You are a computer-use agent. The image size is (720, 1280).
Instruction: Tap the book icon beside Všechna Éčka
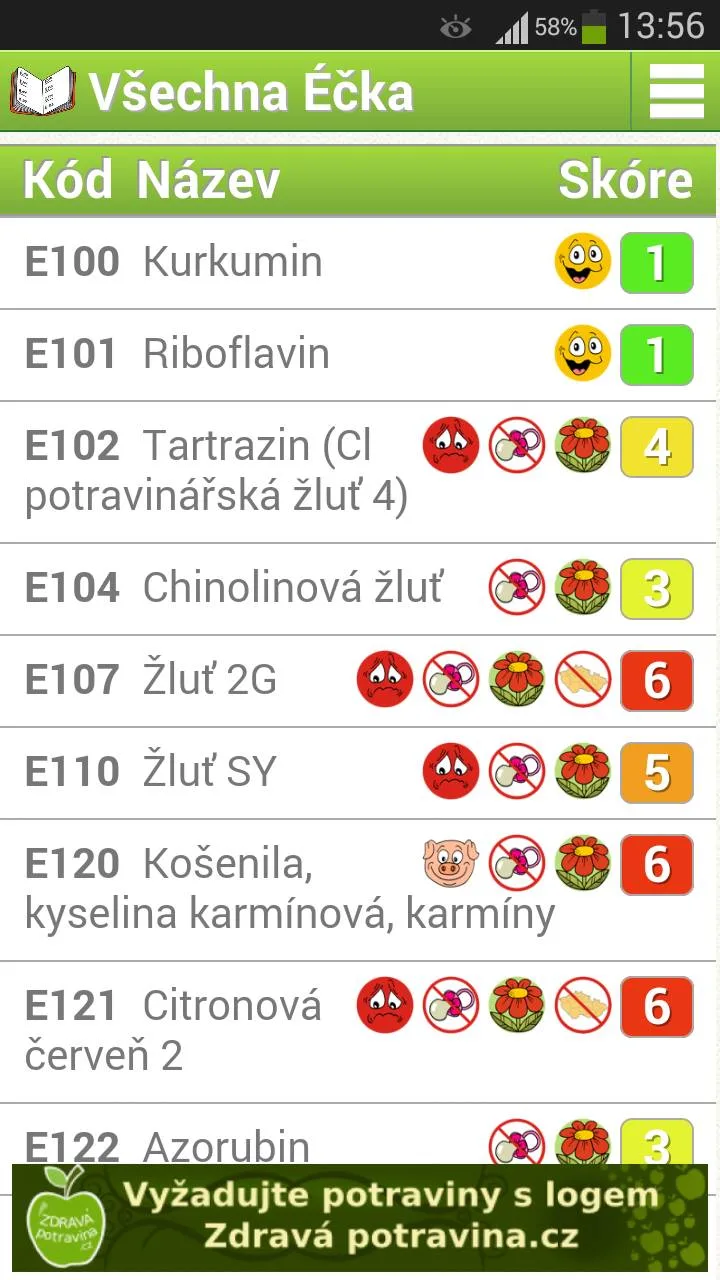tap(43, 91)
